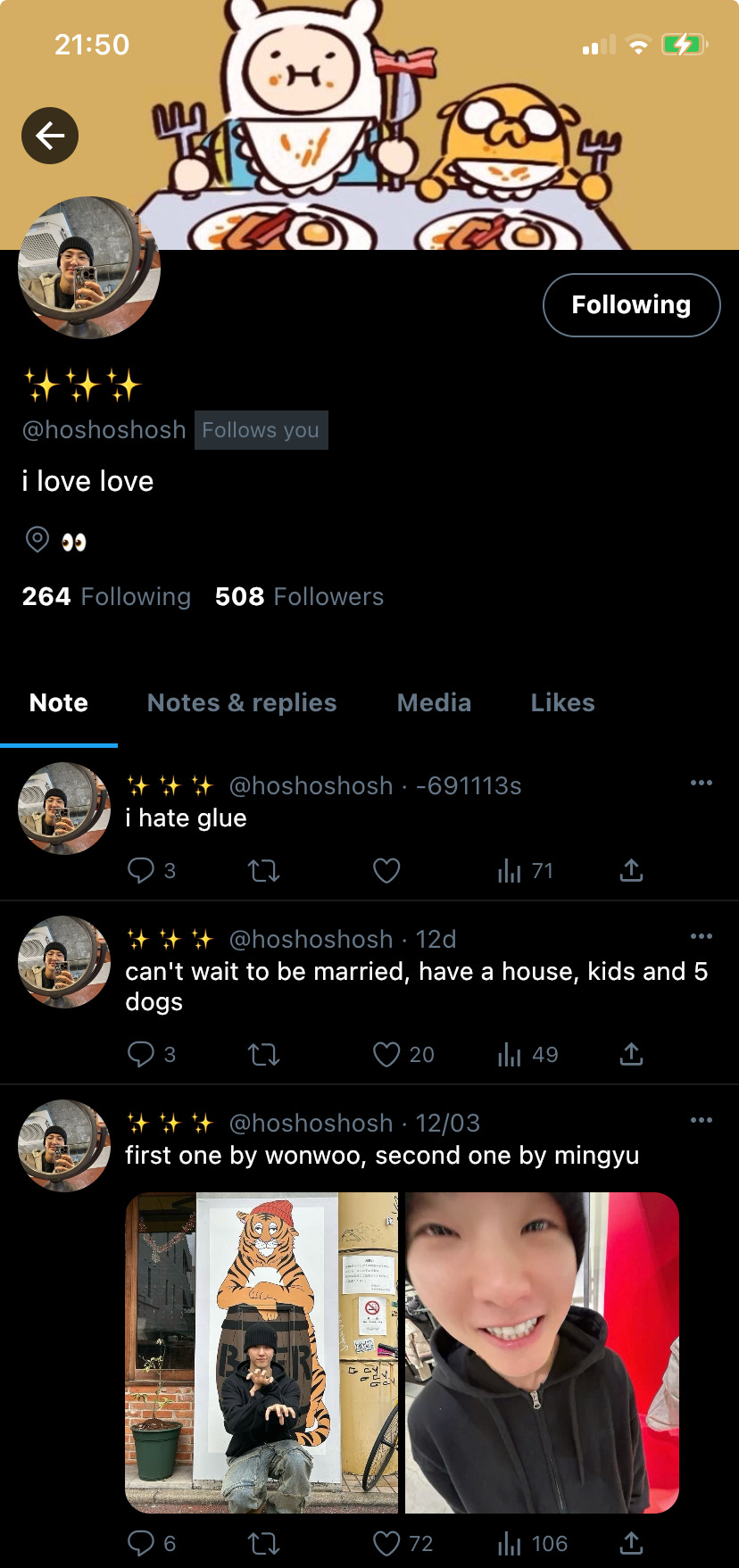Switch to the Likes tab
Viewport: 739px width, 1568px height.
pos(562,703)
